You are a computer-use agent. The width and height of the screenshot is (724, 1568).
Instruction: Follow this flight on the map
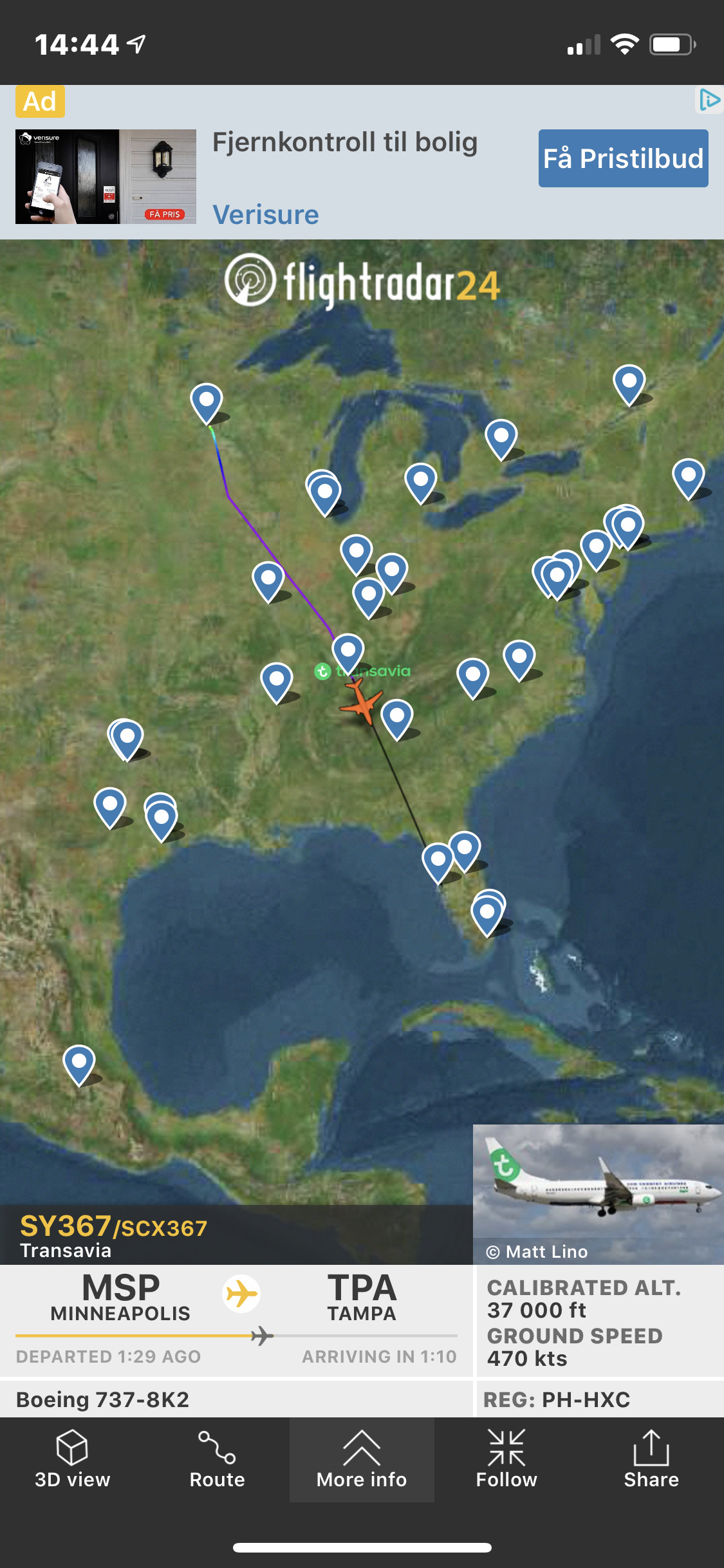pyautogui.click(x=506, y=1459)
